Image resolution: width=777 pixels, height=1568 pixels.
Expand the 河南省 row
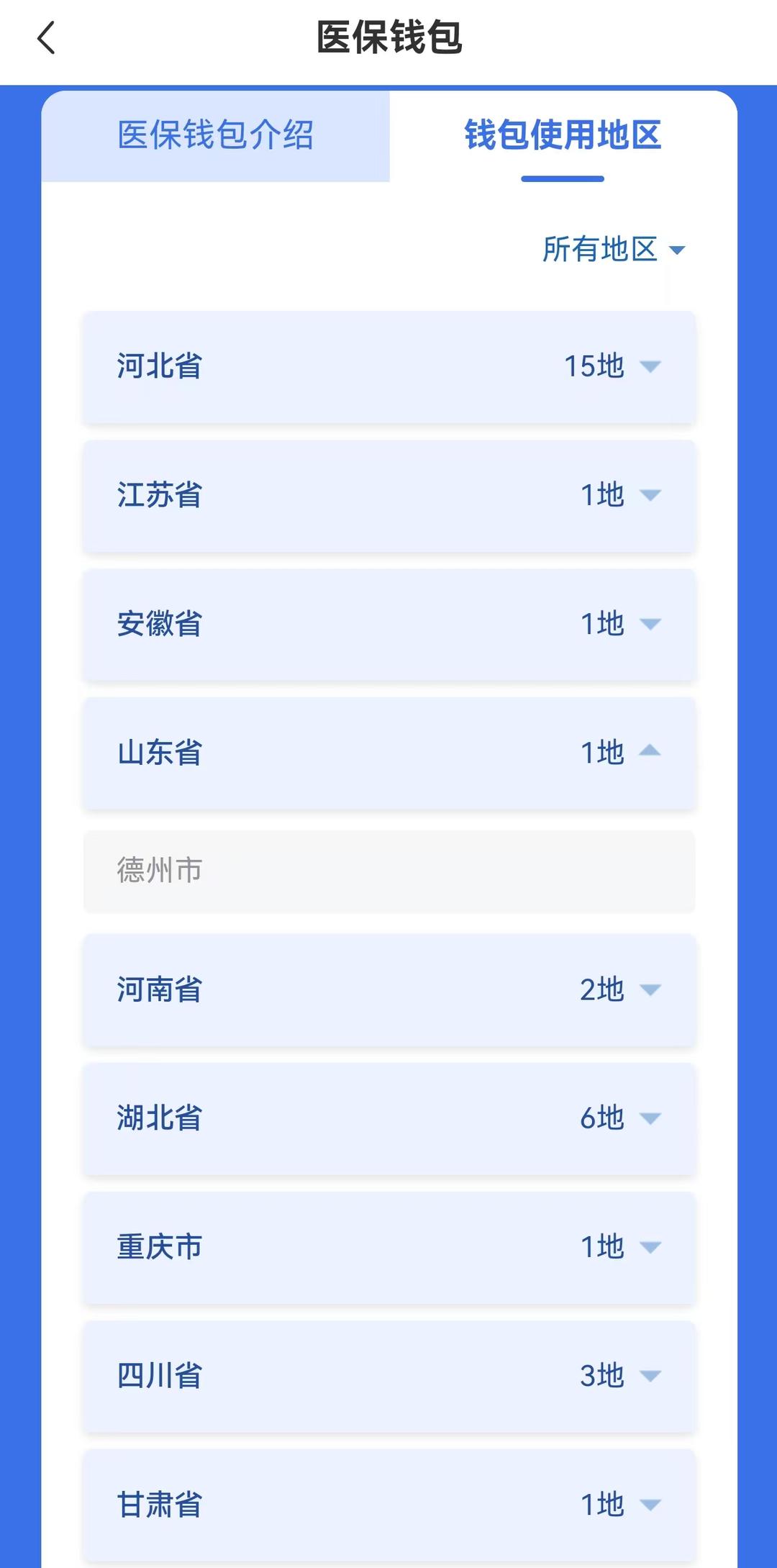(388, 989)
